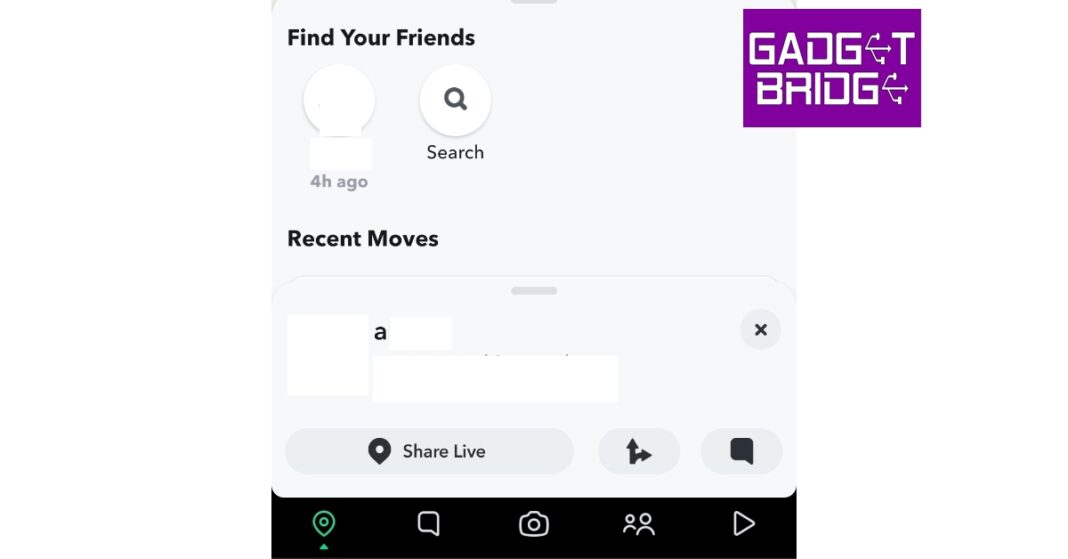
Task: Open the Spotlight play tab
Action: point(742,524)
